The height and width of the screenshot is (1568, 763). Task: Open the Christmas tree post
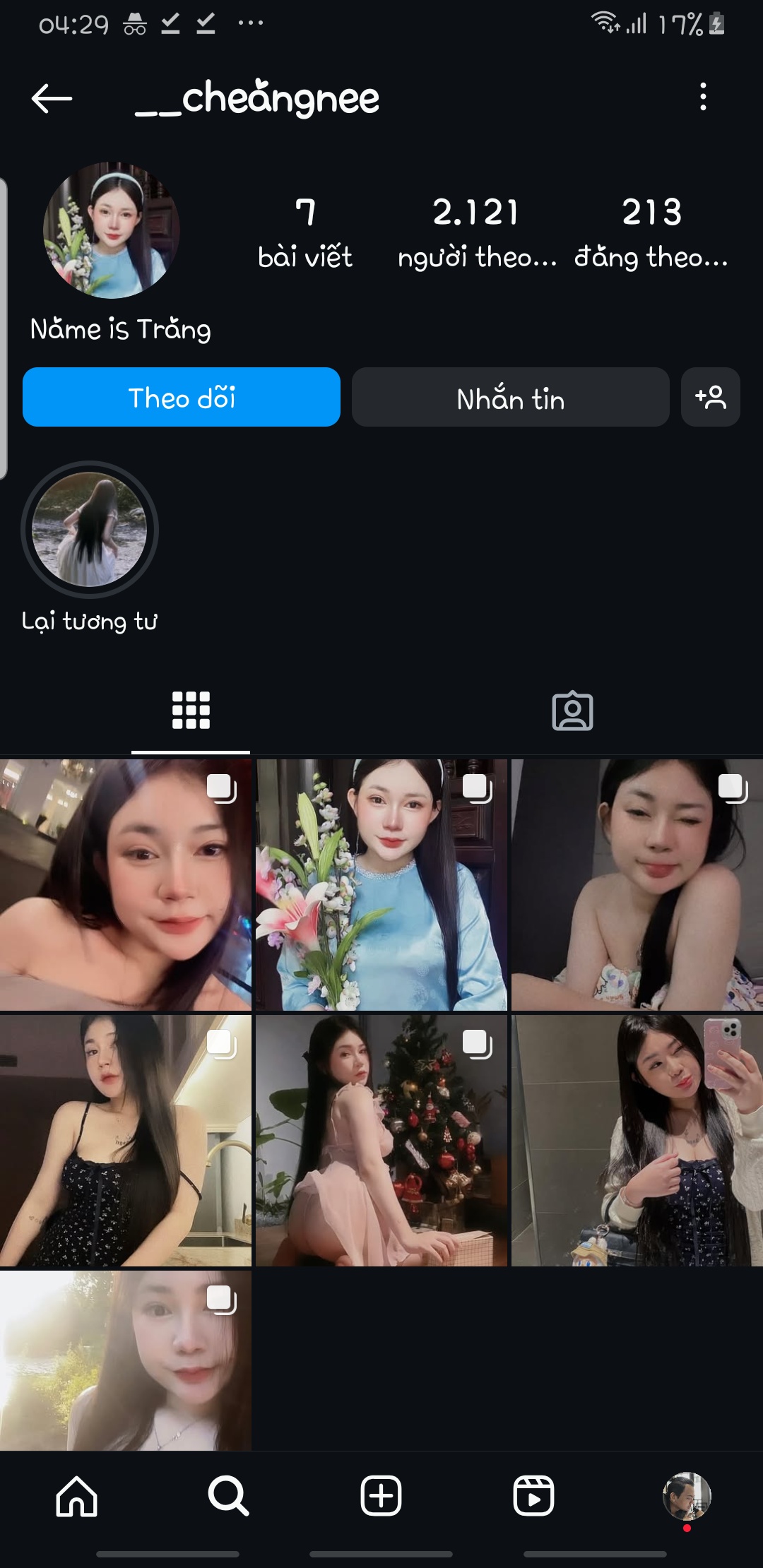click(x=381, y=1140)
